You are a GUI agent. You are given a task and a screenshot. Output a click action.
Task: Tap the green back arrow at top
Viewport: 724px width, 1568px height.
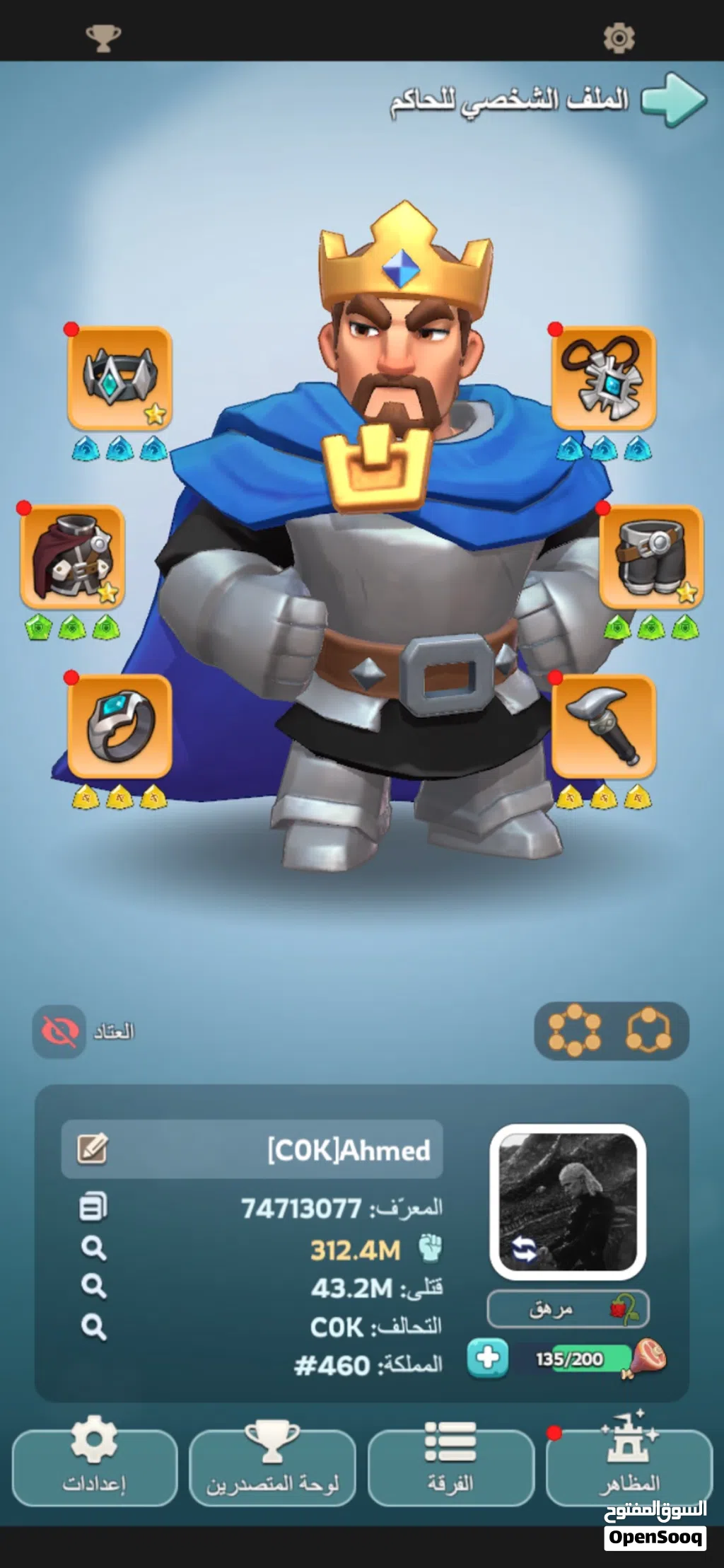point(674,100)
